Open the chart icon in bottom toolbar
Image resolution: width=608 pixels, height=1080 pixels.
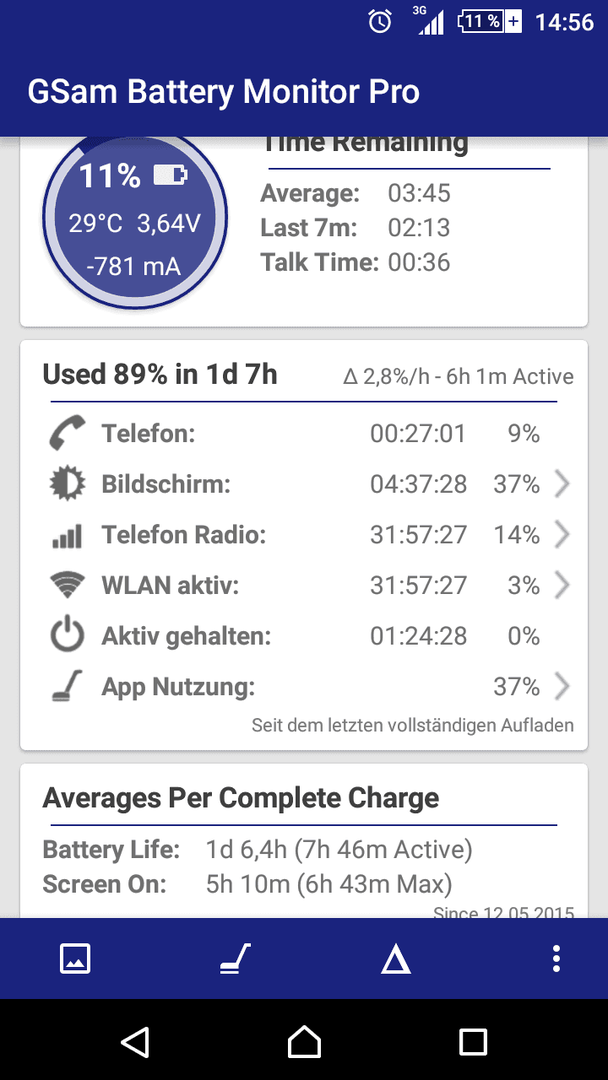tap(75, 958)
